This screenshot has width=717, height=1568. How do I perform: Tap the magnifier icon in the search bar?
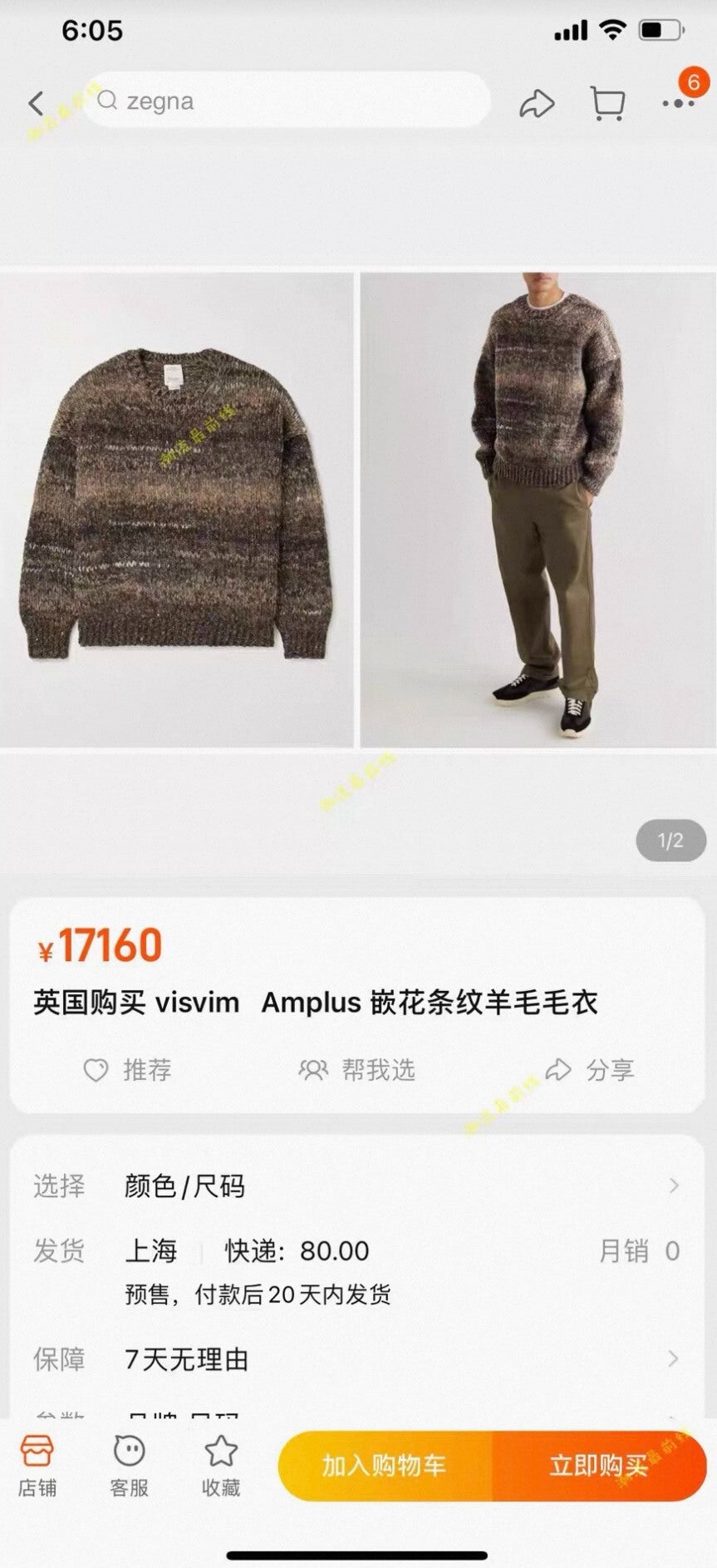click(x=108, y=101)
